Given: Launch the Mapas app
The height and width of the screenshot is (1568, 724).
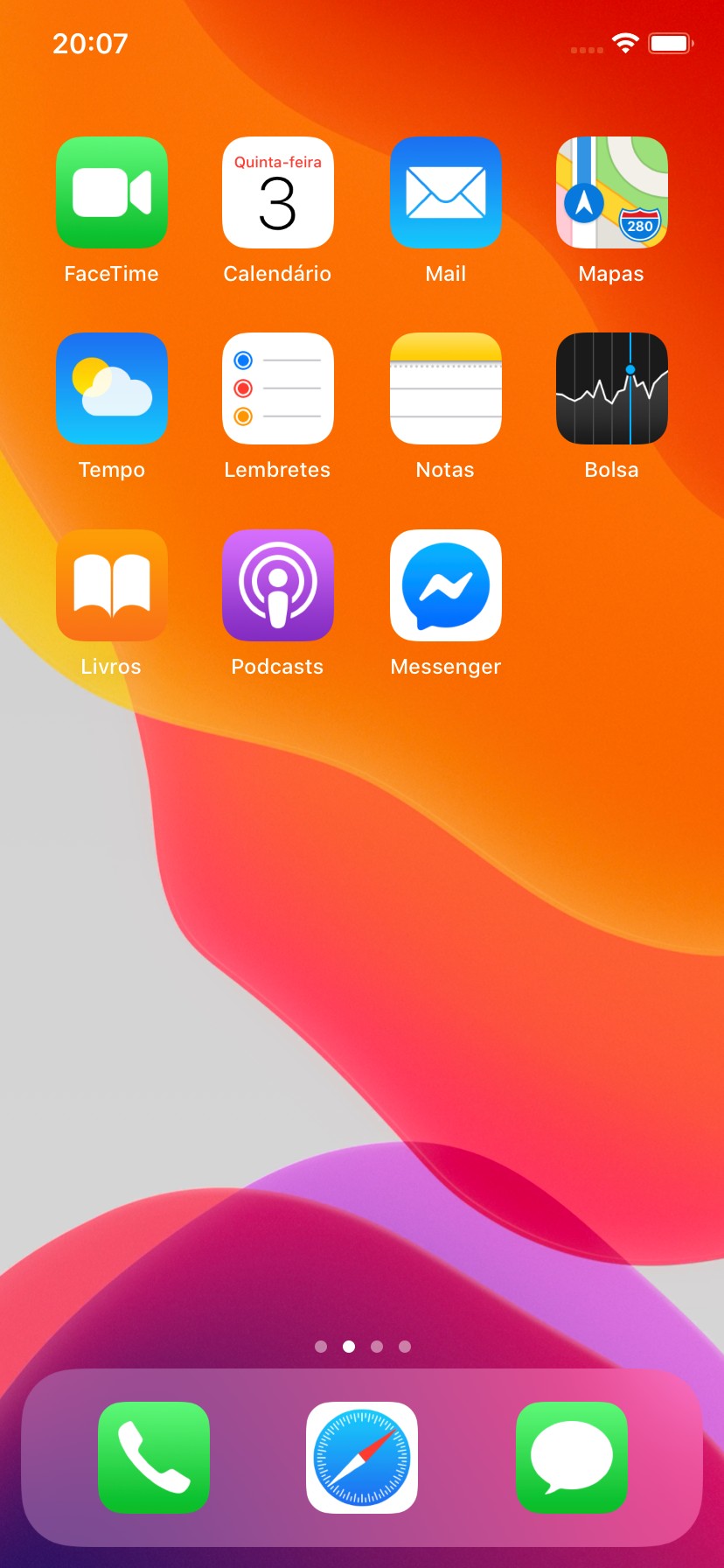Looking at the screenshot, I should [x=612, y=192].
